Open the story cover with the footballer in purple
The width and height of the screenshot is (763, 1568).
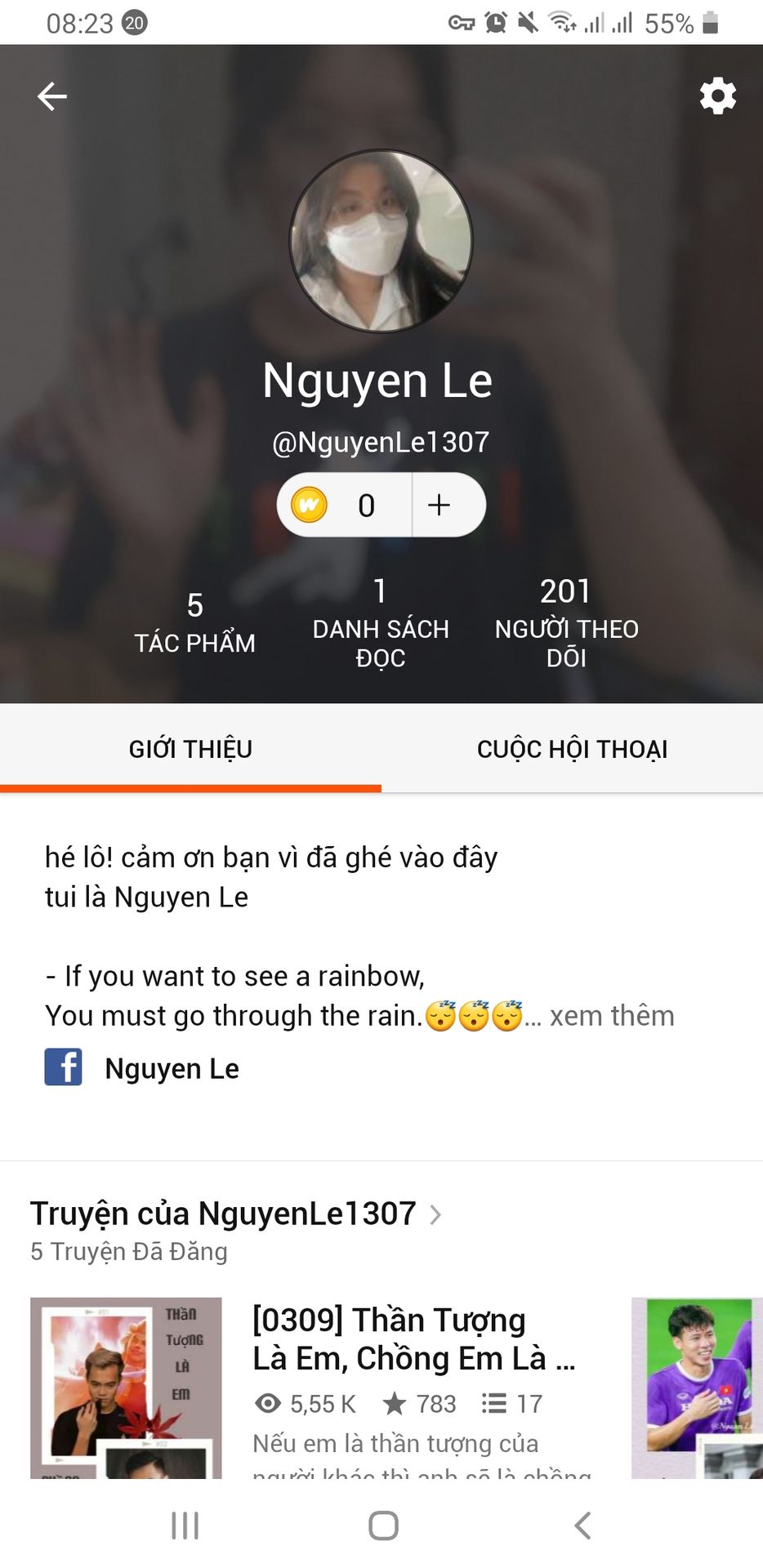pos(697,1388)
